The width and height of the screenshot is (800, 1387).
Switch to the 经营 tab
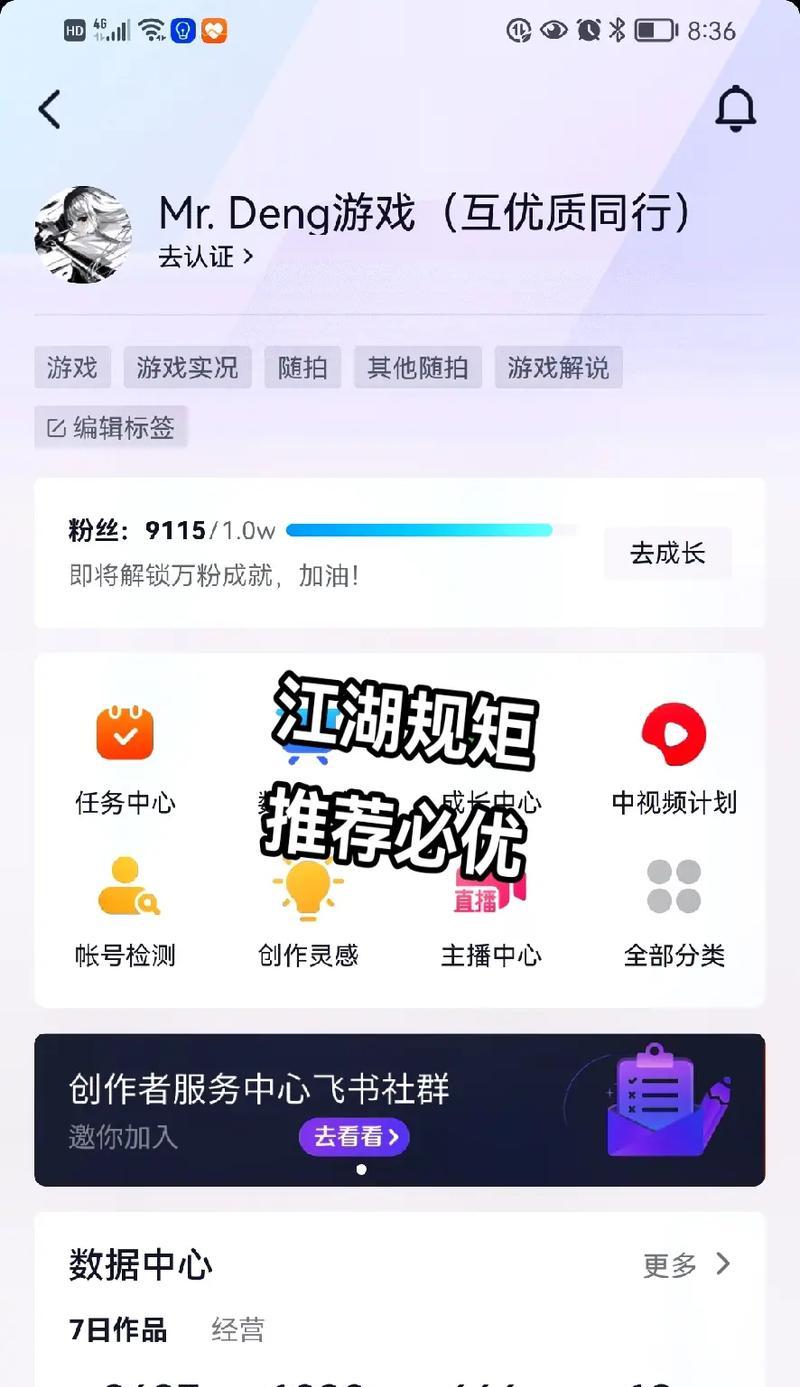pyautogui.click(x=238, y=1330)
